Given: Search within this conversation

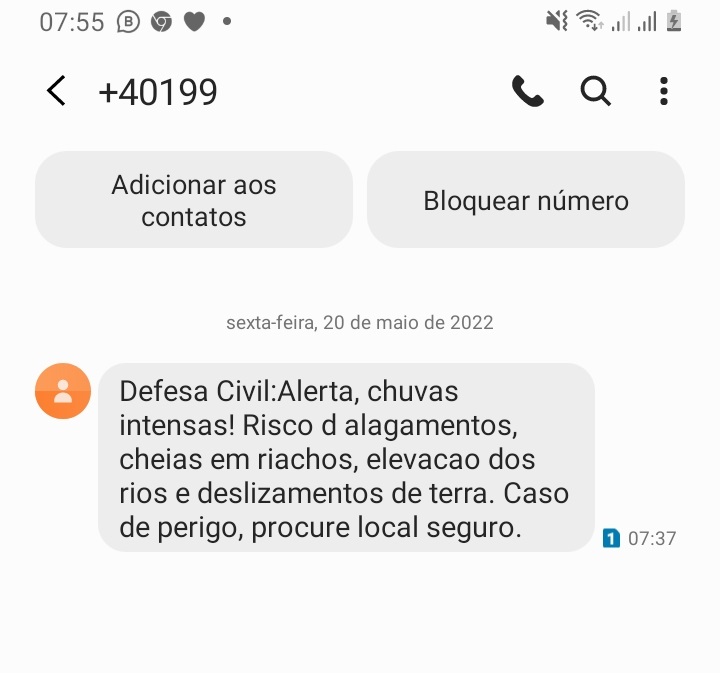Looking at the screenshot, I should (596, 92).
